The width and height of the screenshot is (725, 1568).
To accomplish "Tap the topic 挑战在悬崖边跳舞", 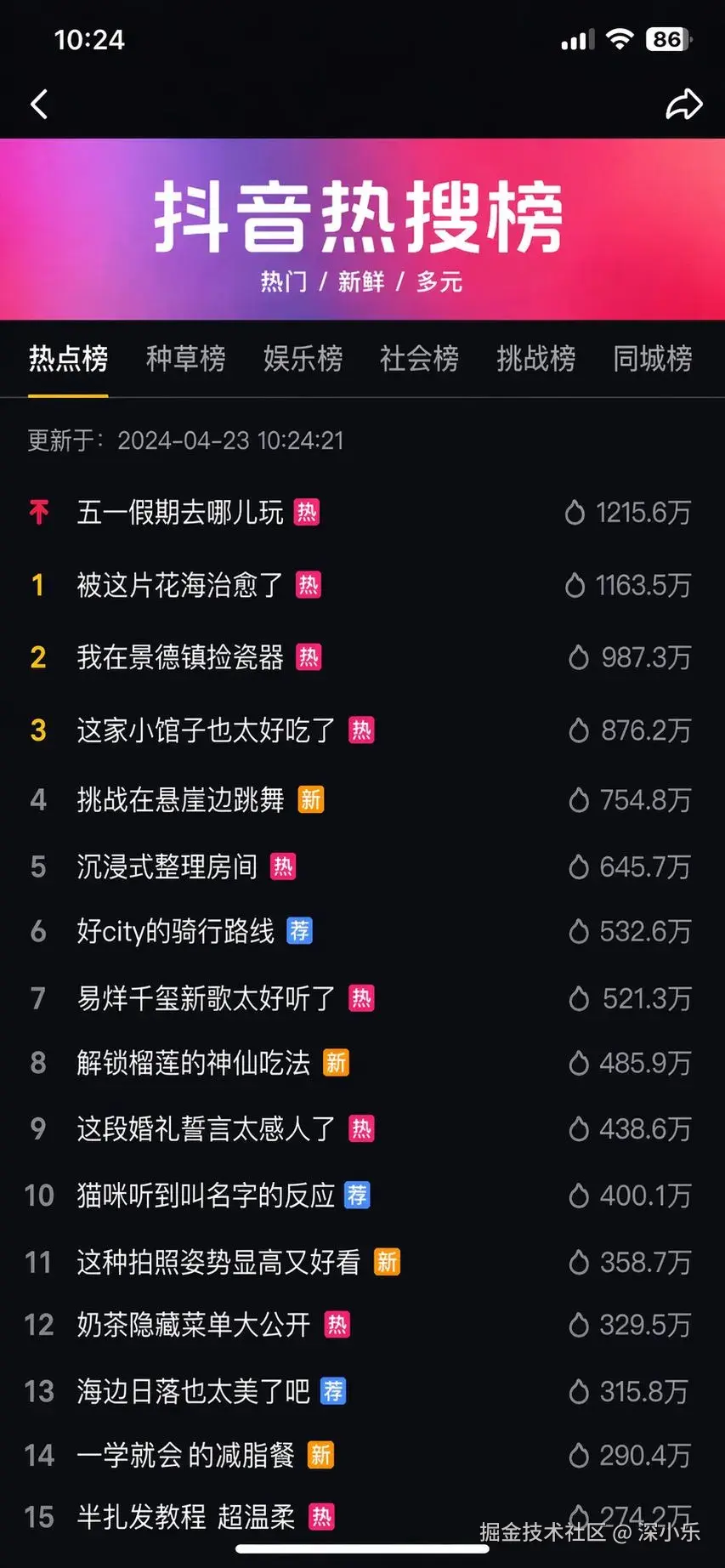I will click(x=180, y=800).
